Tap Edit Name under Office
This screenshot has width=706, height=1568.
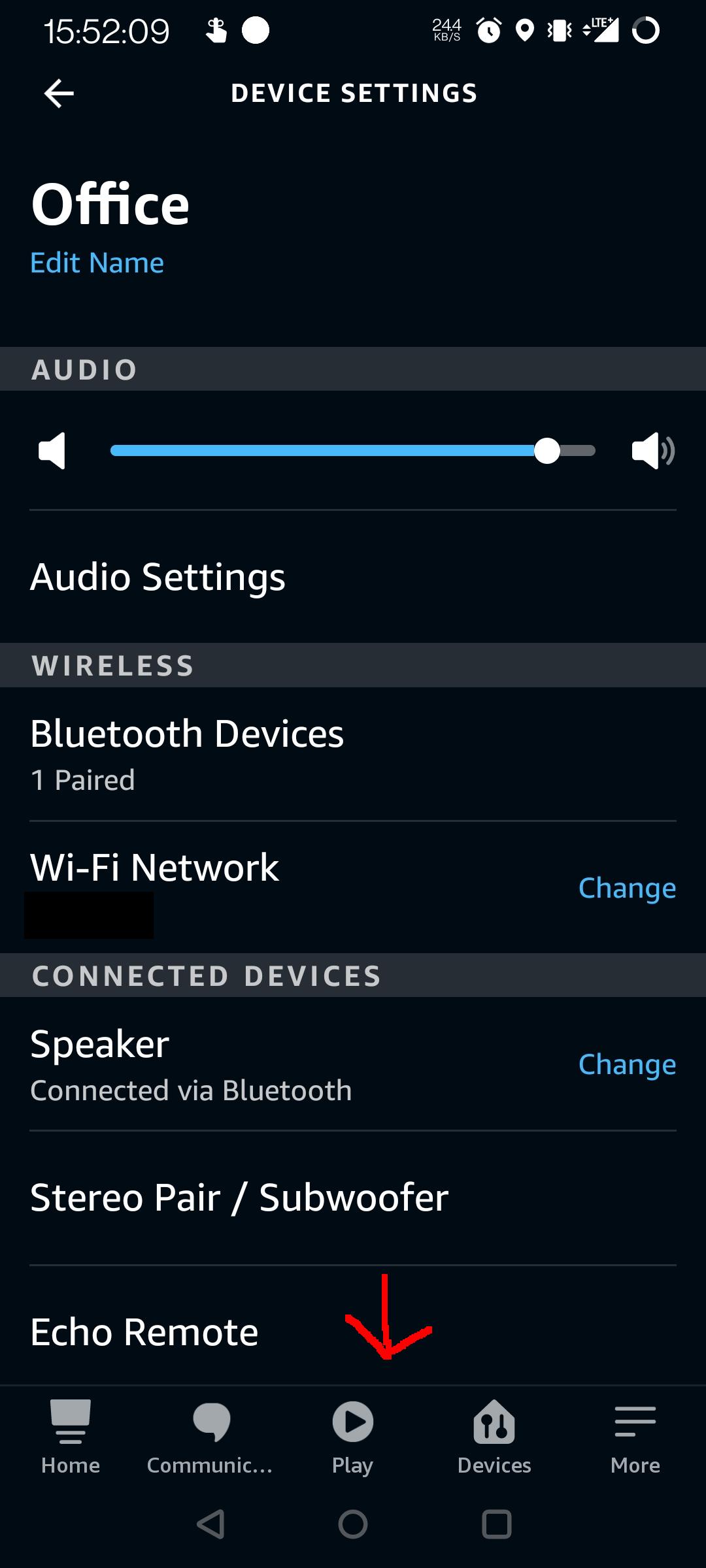[x=97, y=263]
